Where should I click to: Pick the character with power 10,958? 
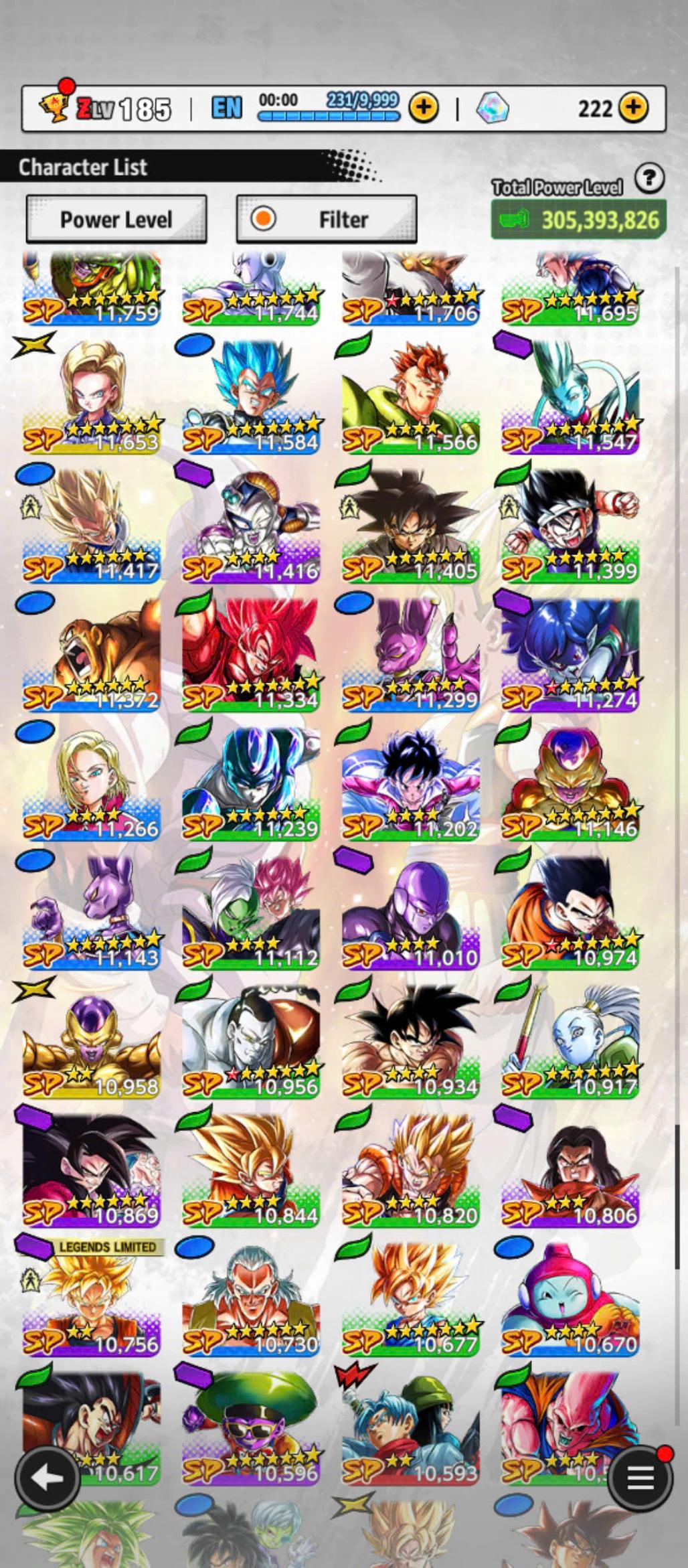(92, 1041)
